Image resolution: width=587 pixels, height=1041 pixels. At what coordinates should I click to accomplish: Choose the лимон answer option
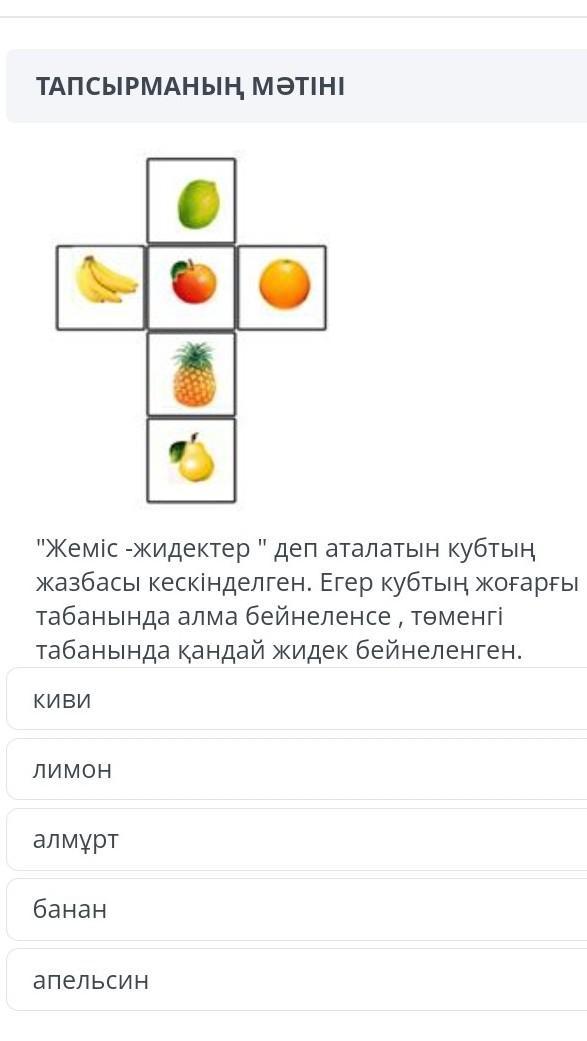(x=297, y=769)
